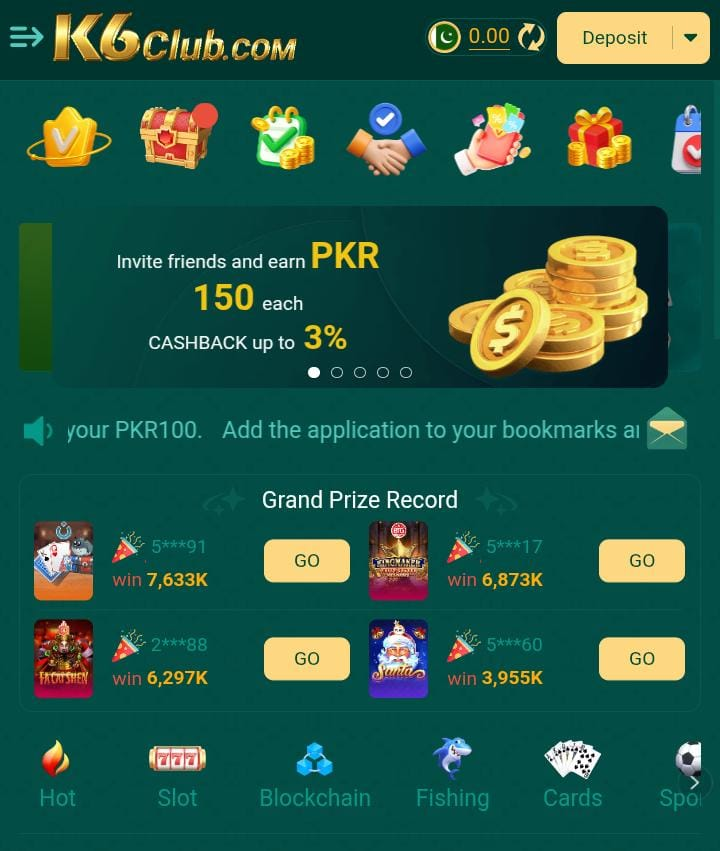Open the side drawer menu
720x851 pixels.
[x=27, y=38]
